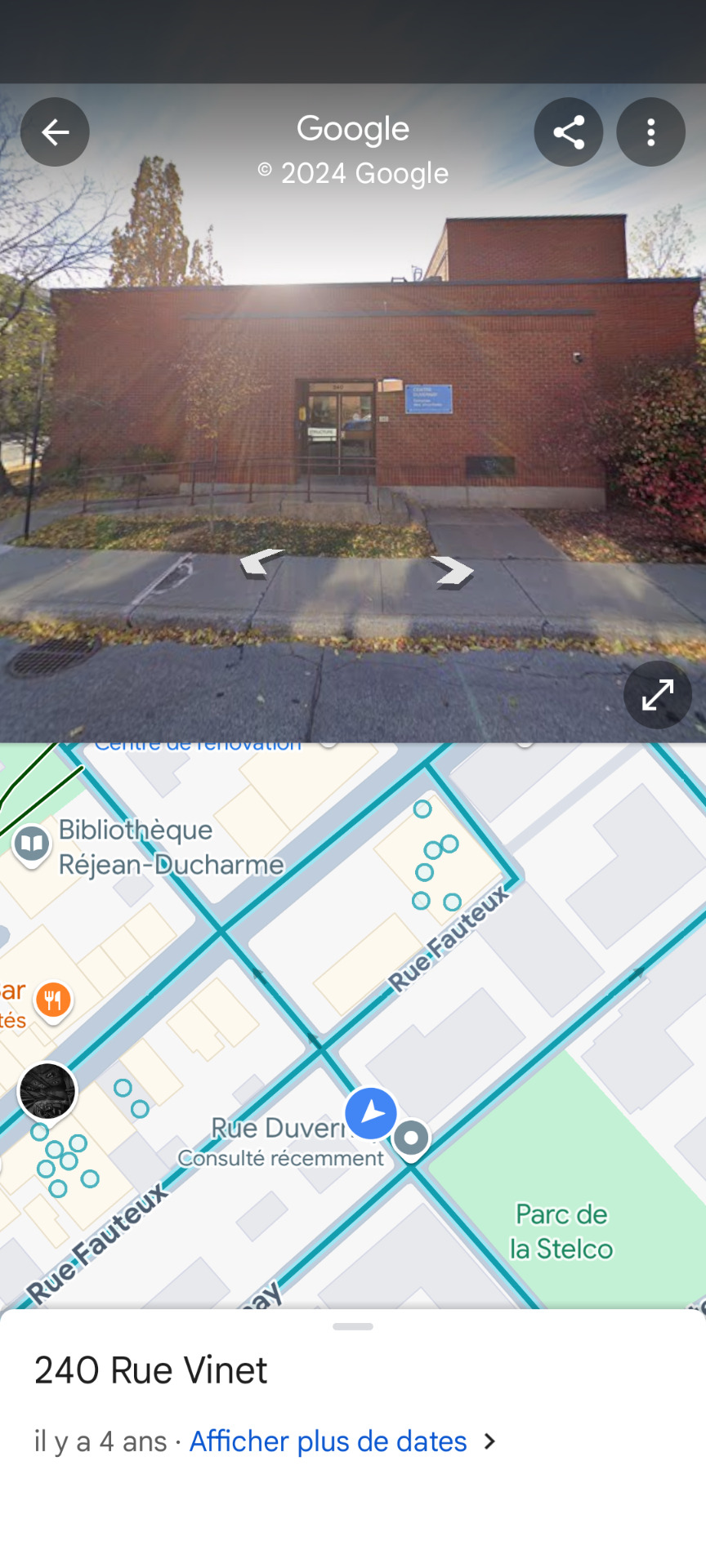
Task: Open Bibliothèque Réjean-Ducharme map marker
Action: (32, 844)
